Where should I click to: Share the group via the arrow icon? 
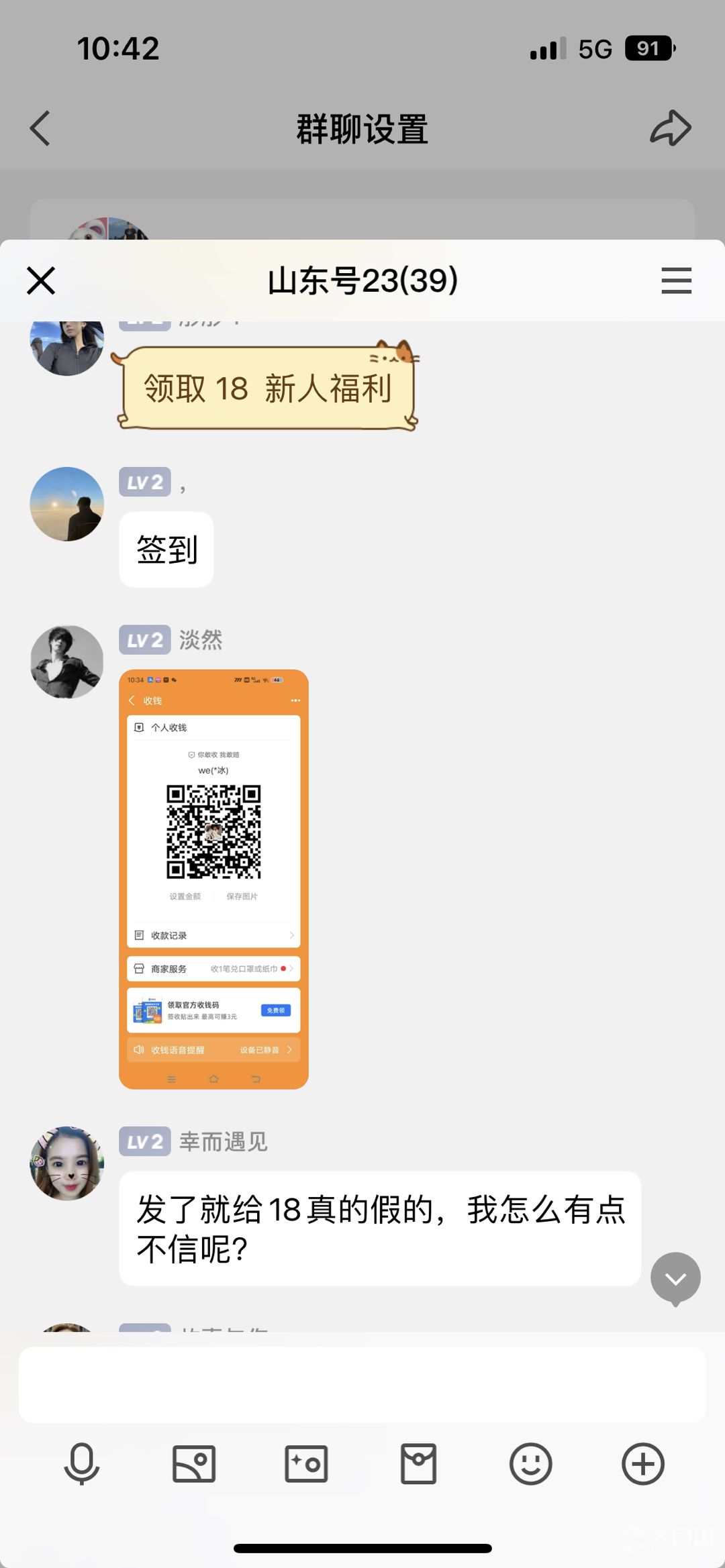click(x=670, y=128)
